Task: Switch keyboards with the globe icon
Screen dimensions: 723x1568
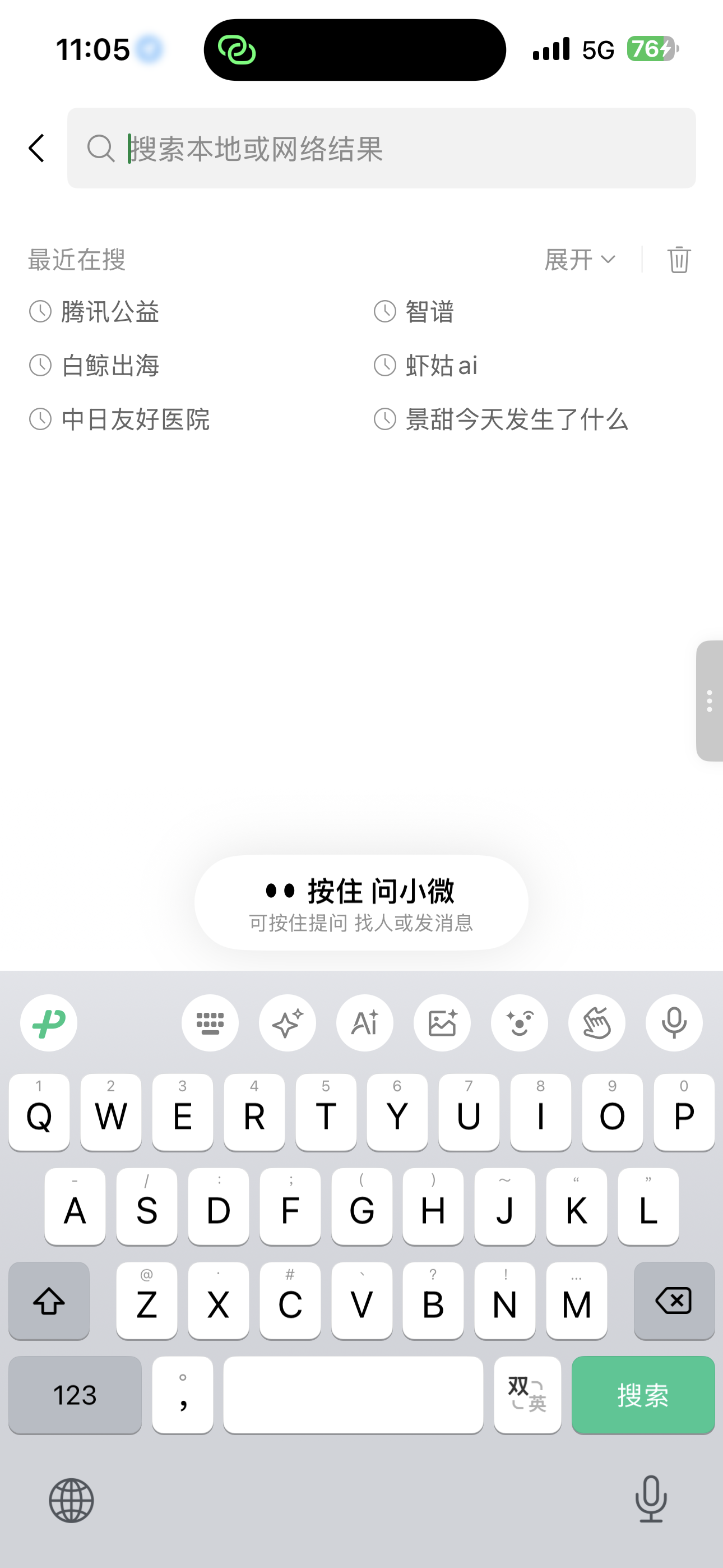Action: 71,1501
